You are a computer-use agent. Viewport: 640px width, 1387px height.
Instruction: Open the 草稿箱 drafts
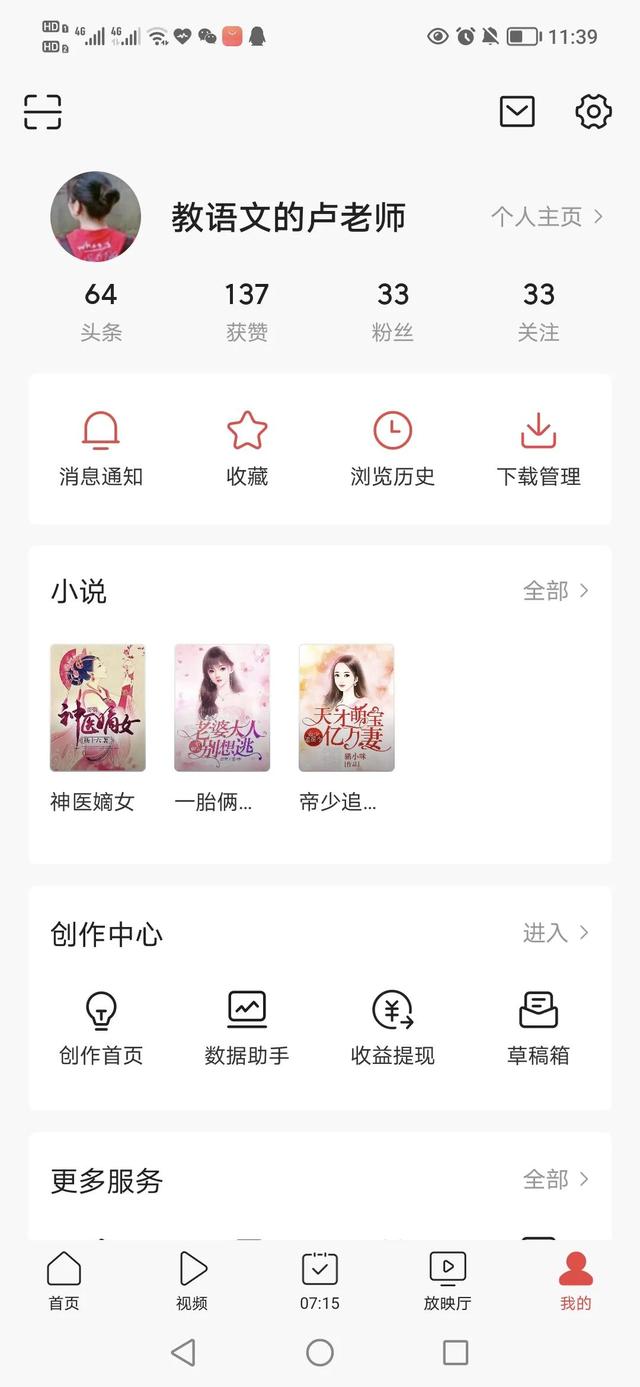538,1027
